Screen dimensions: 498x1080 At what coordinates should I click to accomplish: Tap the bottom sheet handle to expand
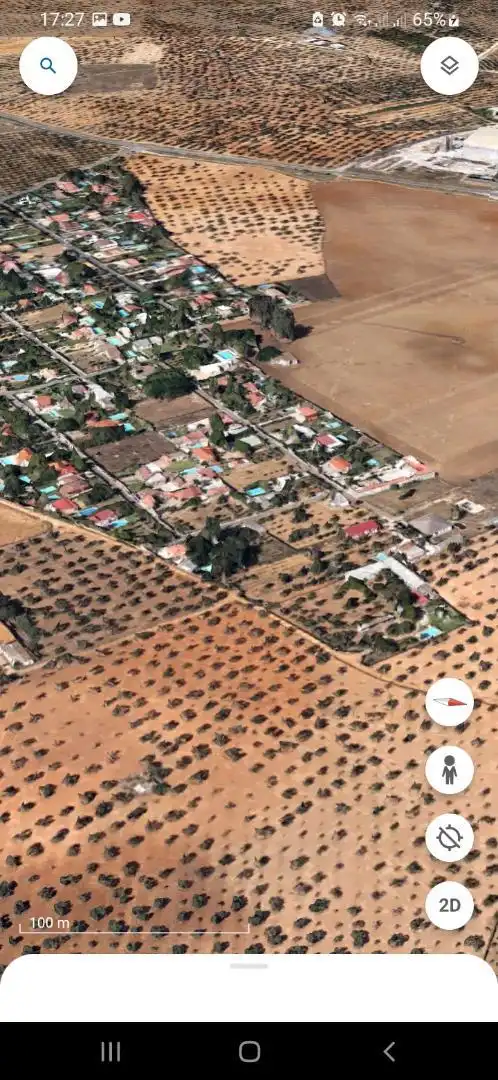(x=249, y=966)
